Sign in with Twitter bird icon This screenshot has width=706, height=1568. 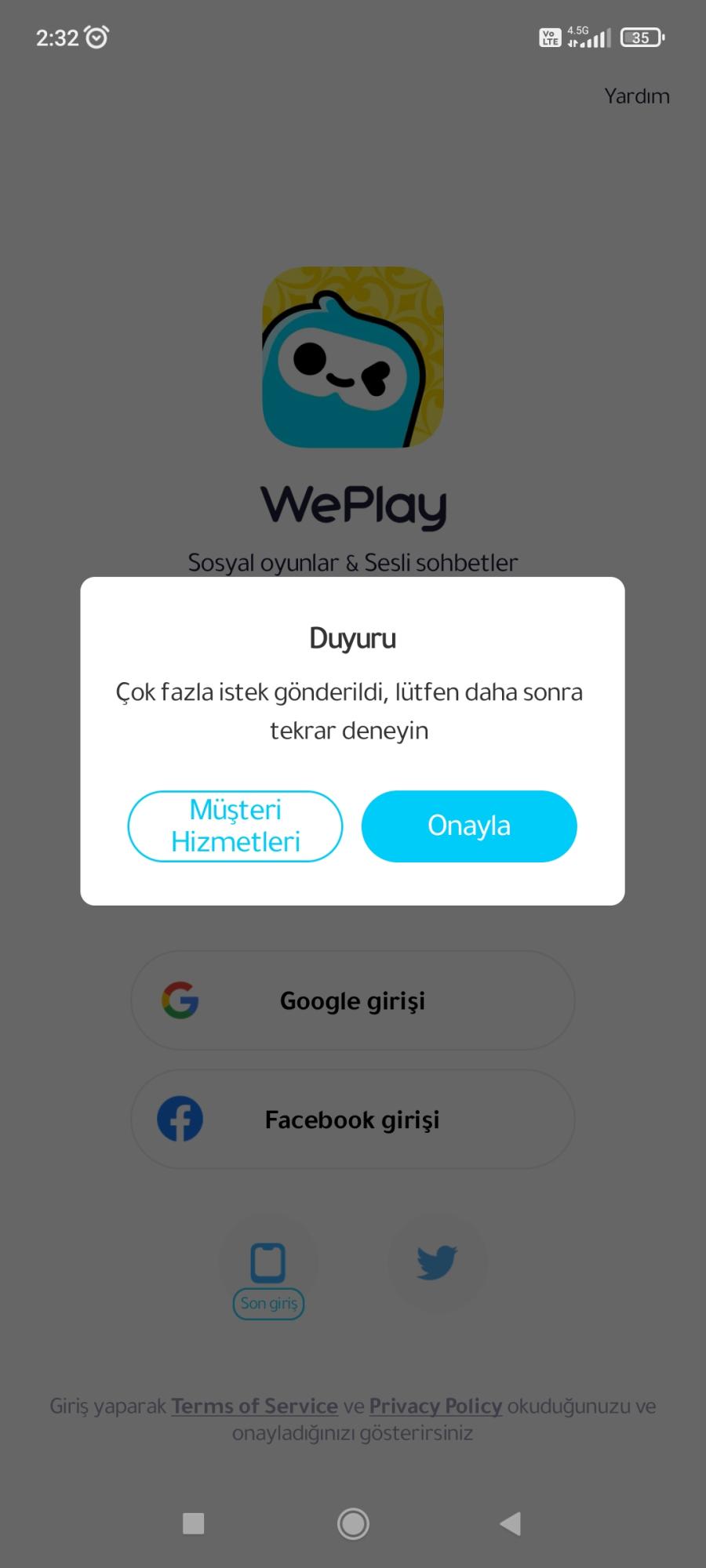click(437, 1261)
